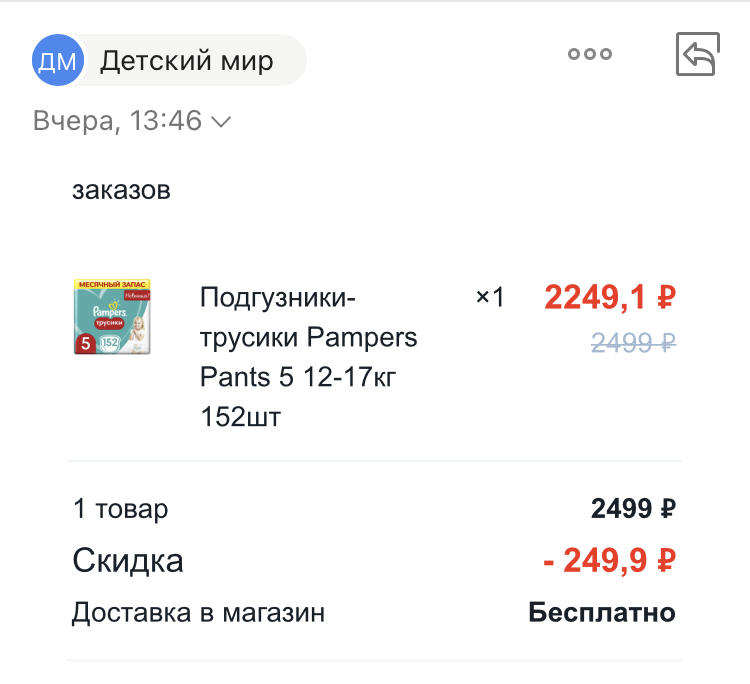Open the Pampers Pants product image
Screen dimensions: 750x684
(x=112, y=317)
